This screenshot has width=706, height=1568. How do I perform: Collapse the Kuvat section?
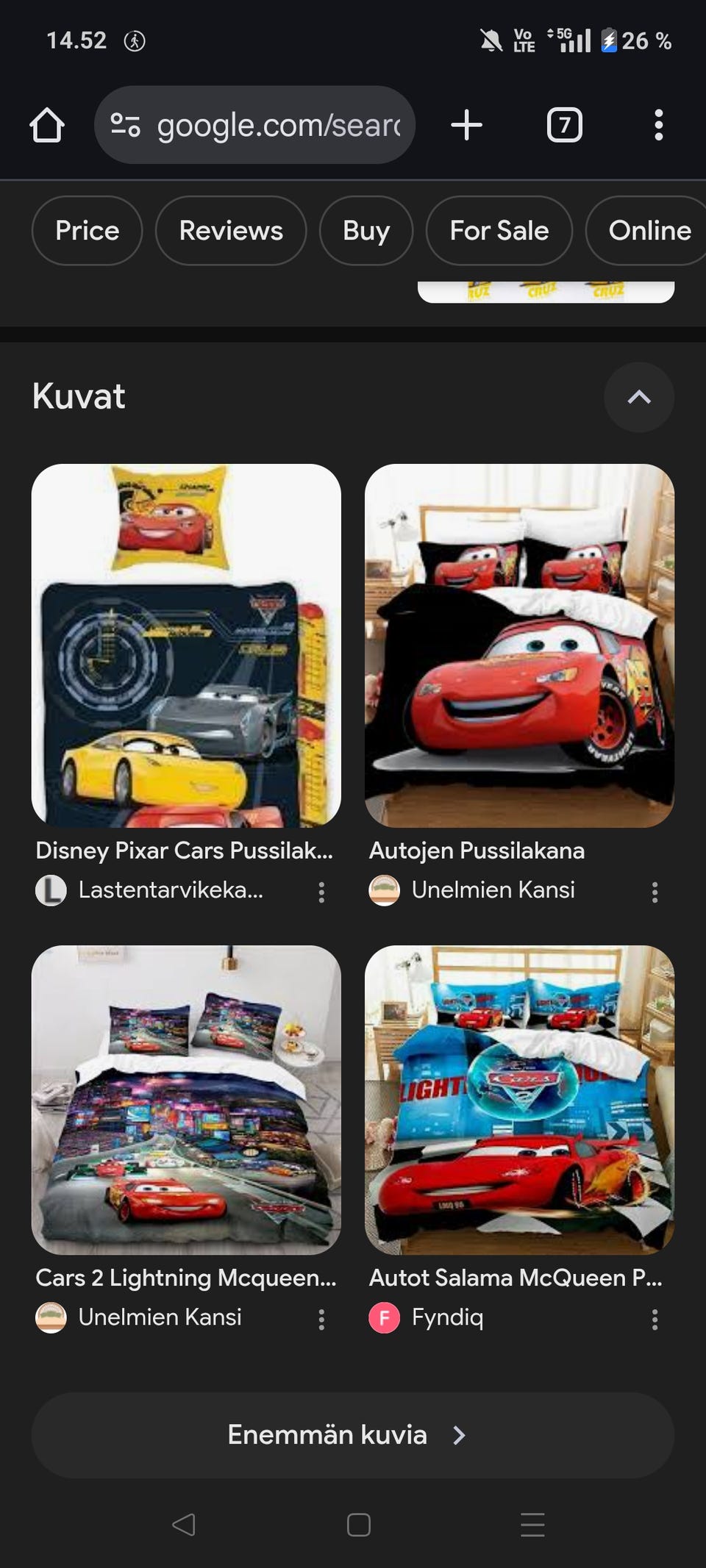click(638, 398)
